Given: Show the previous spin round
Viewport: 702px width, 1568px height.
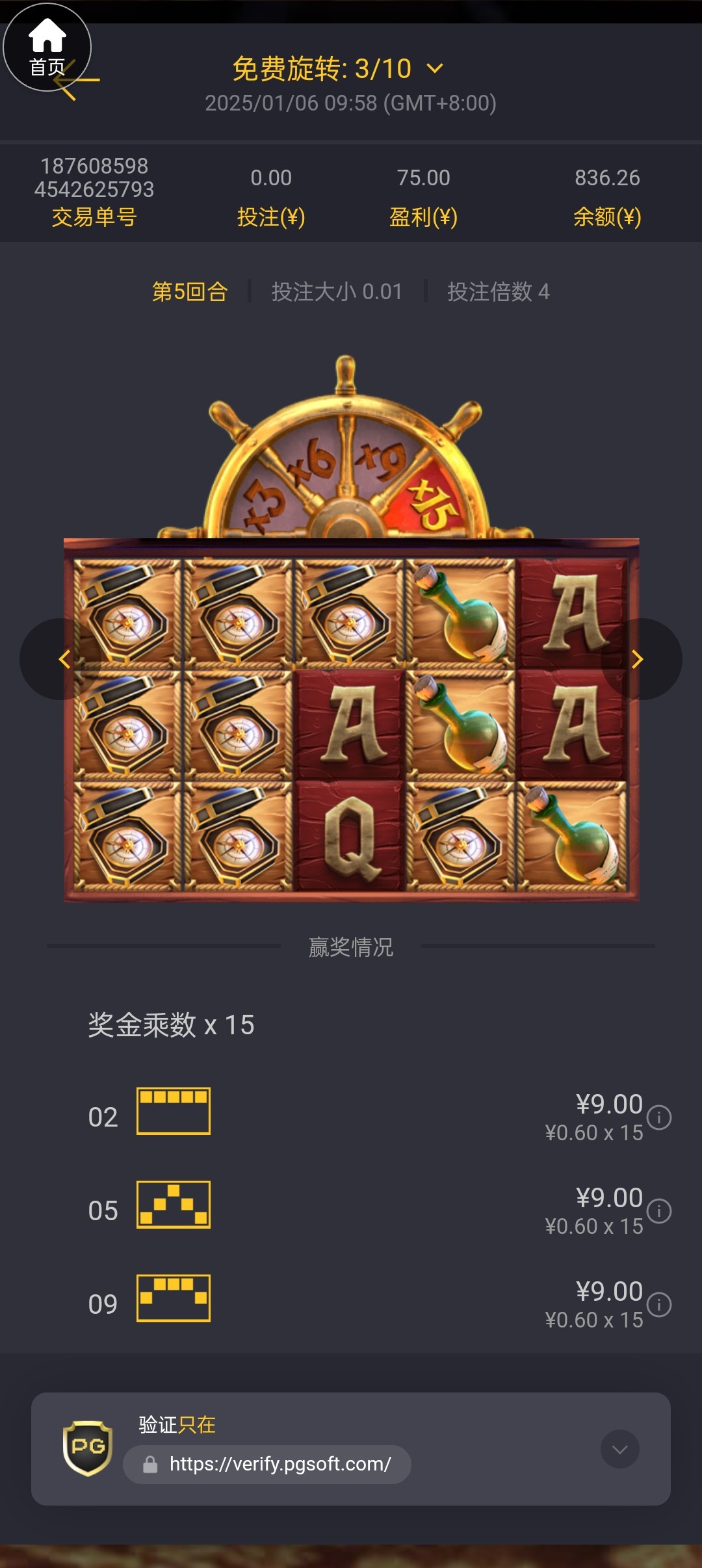Looking at the screenshot, I should [x=63, y=659].
